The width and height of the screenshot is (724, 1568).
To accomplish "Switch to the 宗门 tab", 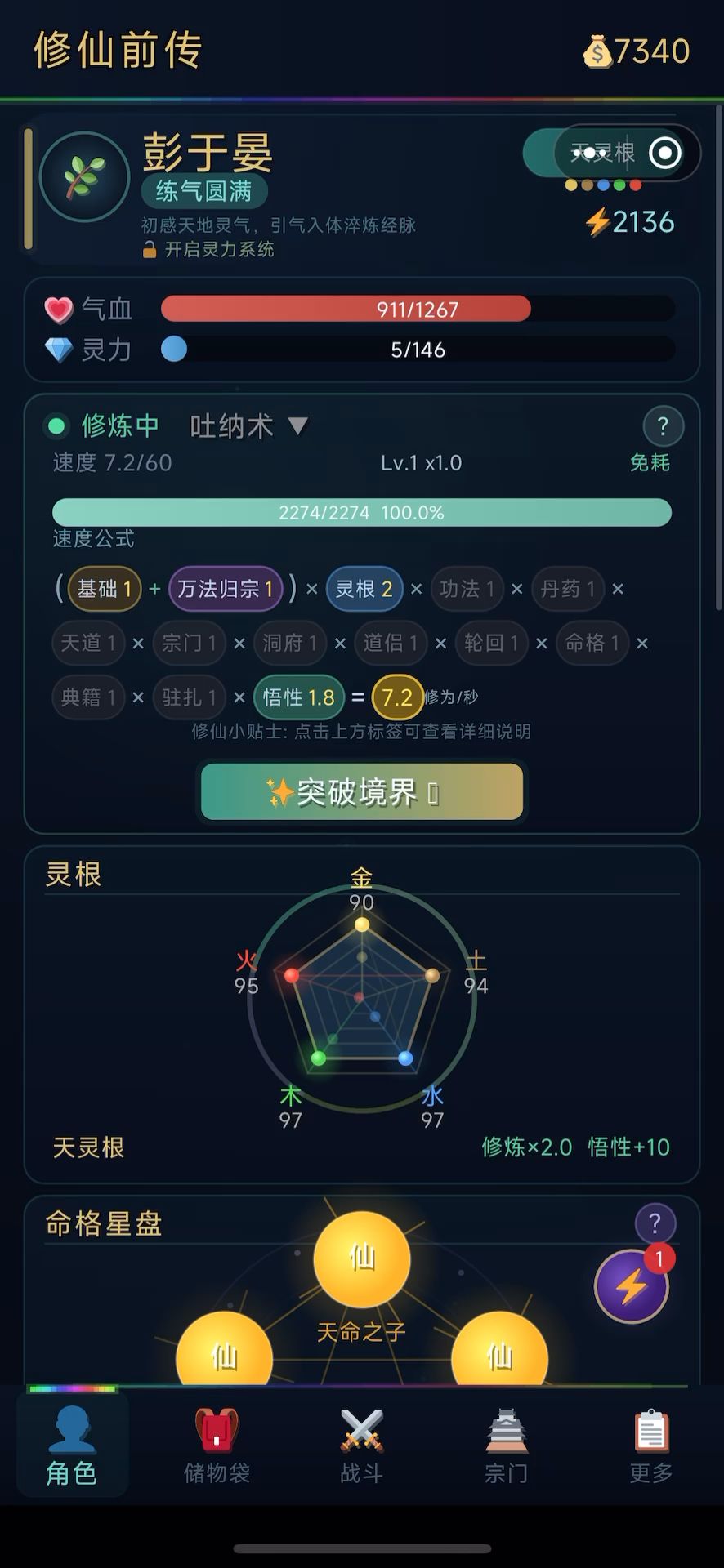I will tap(507, 1446).
